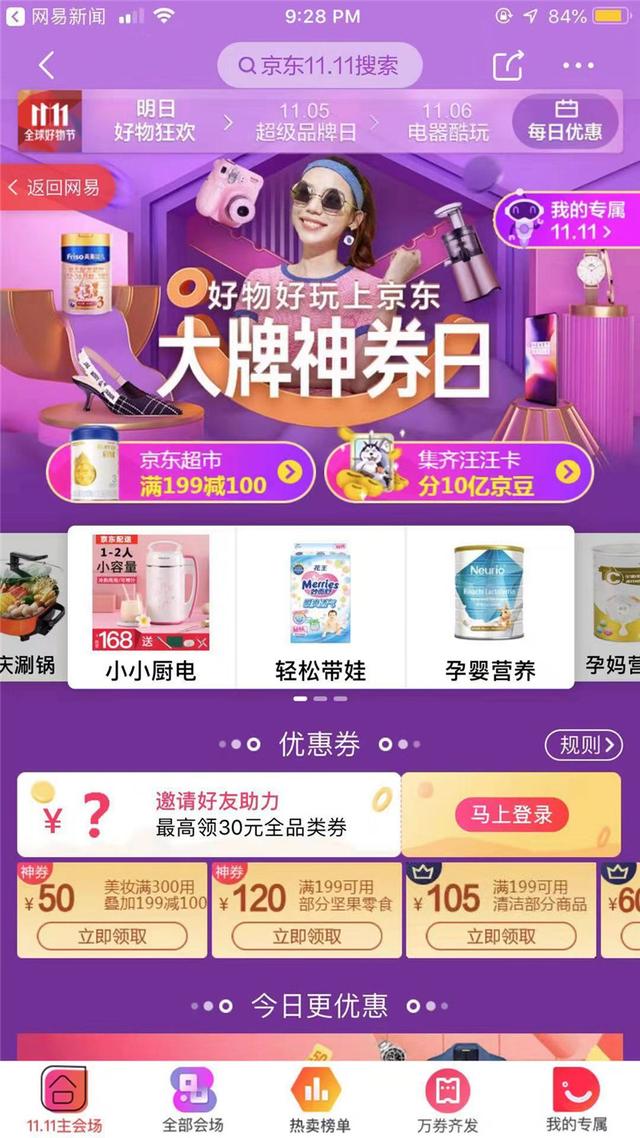This screenshot has height=1138, width=640.
Task: Go back with the top-left arrow
Action: (x=46, y=66)
